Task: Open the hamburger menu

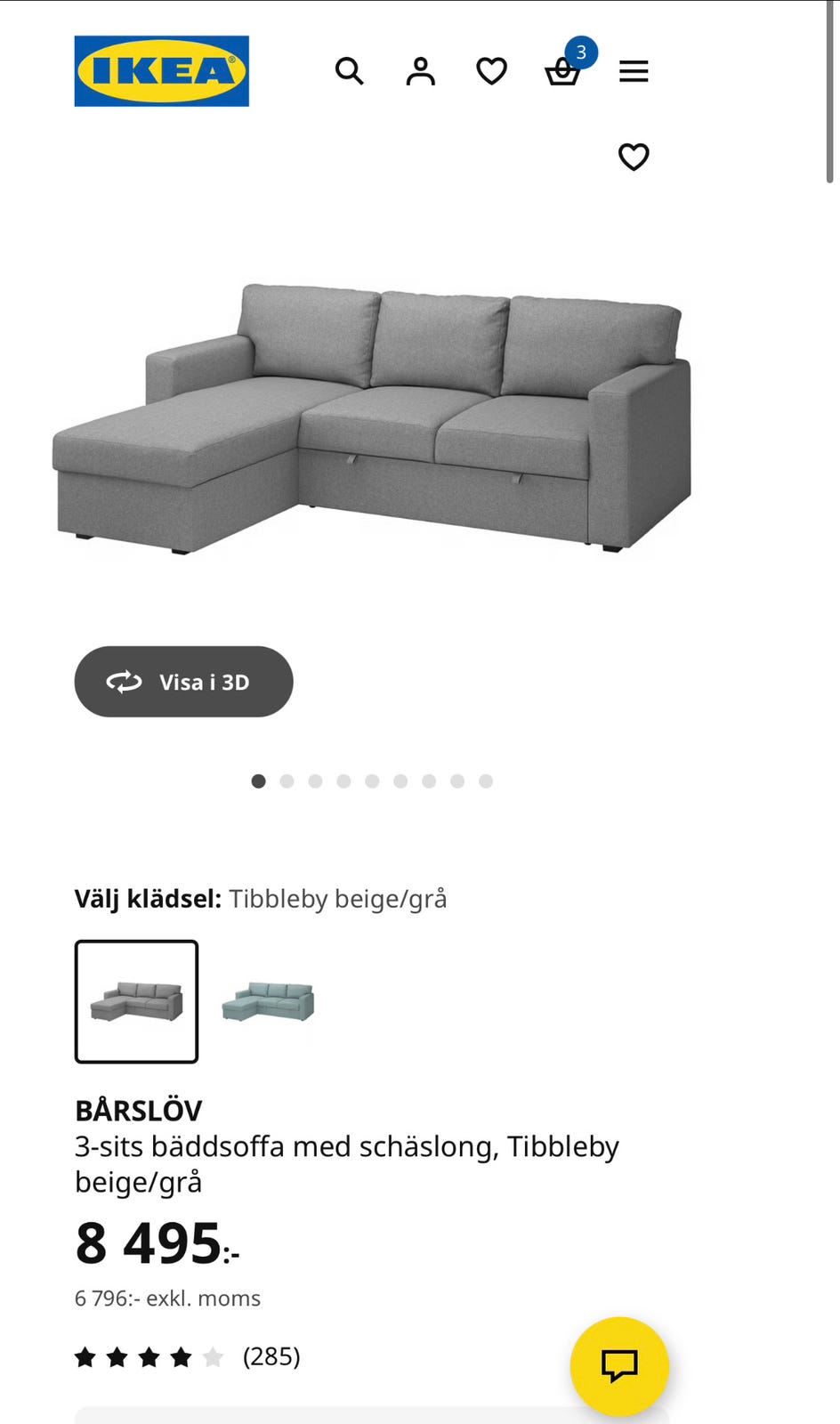Action: tap(634, 71)
